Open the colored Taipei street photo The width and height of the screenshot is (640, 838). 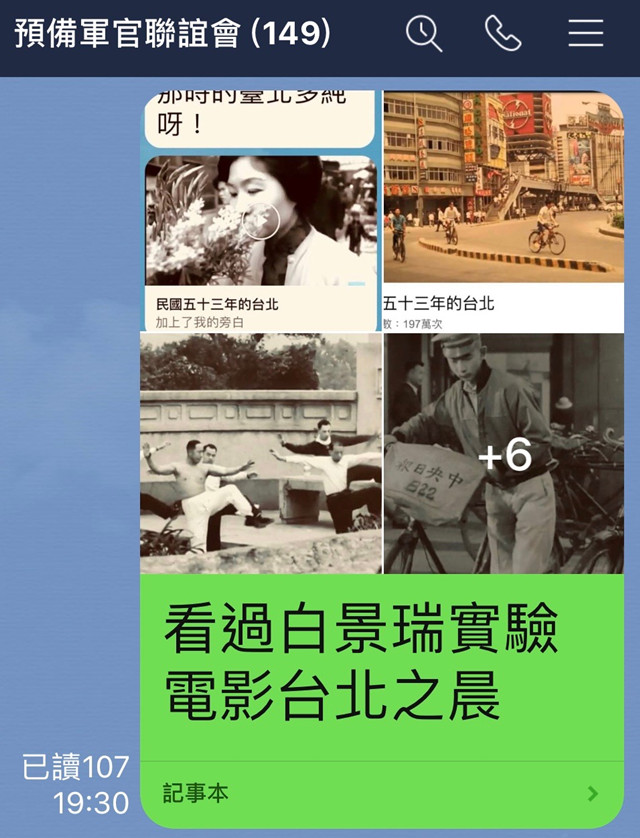(x=503, y=190)
